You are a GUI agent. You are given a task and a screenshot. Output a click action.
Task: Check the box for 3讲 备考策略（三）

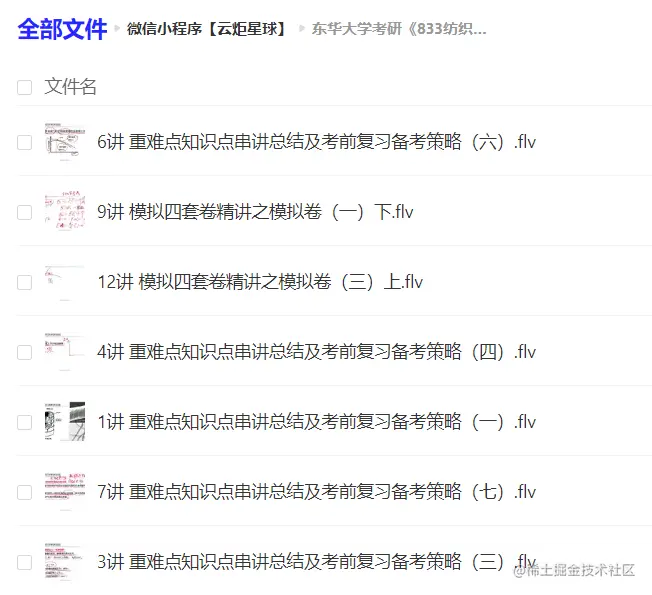click(x=25, y=562)
